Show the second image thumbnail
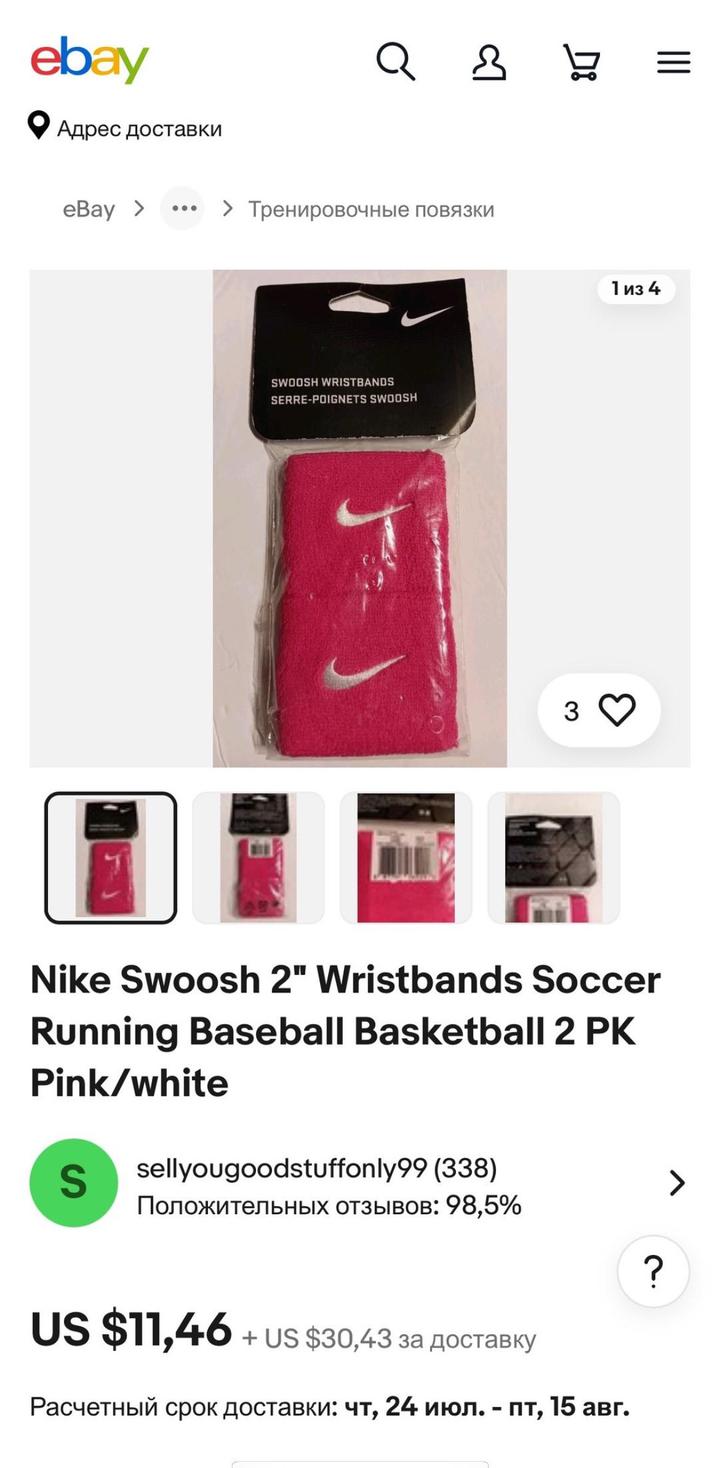The width and height of the screenshot is (720, 1468). pos(258,858)
